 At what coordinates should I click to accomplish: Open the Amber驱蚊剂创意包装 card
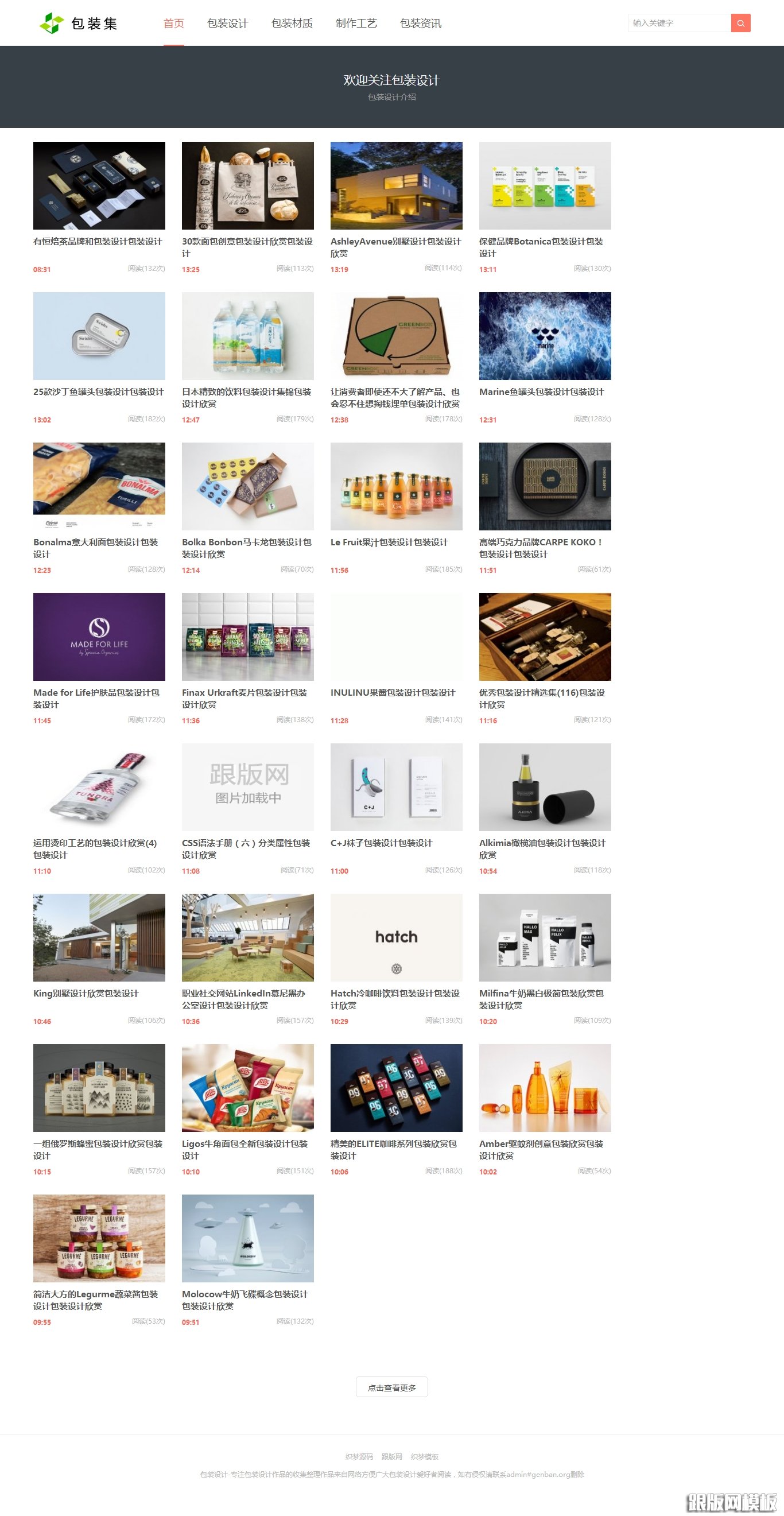545,1088
